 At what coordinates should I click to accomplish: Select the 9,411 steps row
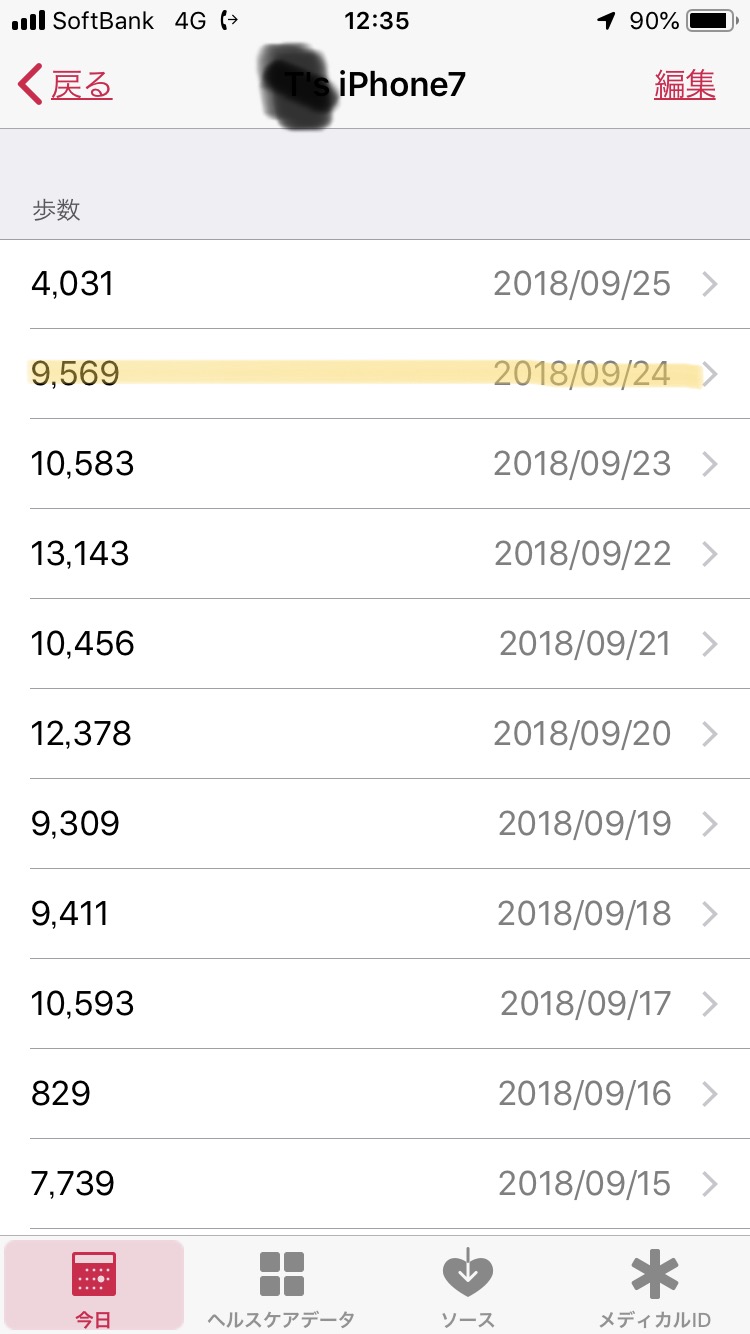[x=375, y=914]
